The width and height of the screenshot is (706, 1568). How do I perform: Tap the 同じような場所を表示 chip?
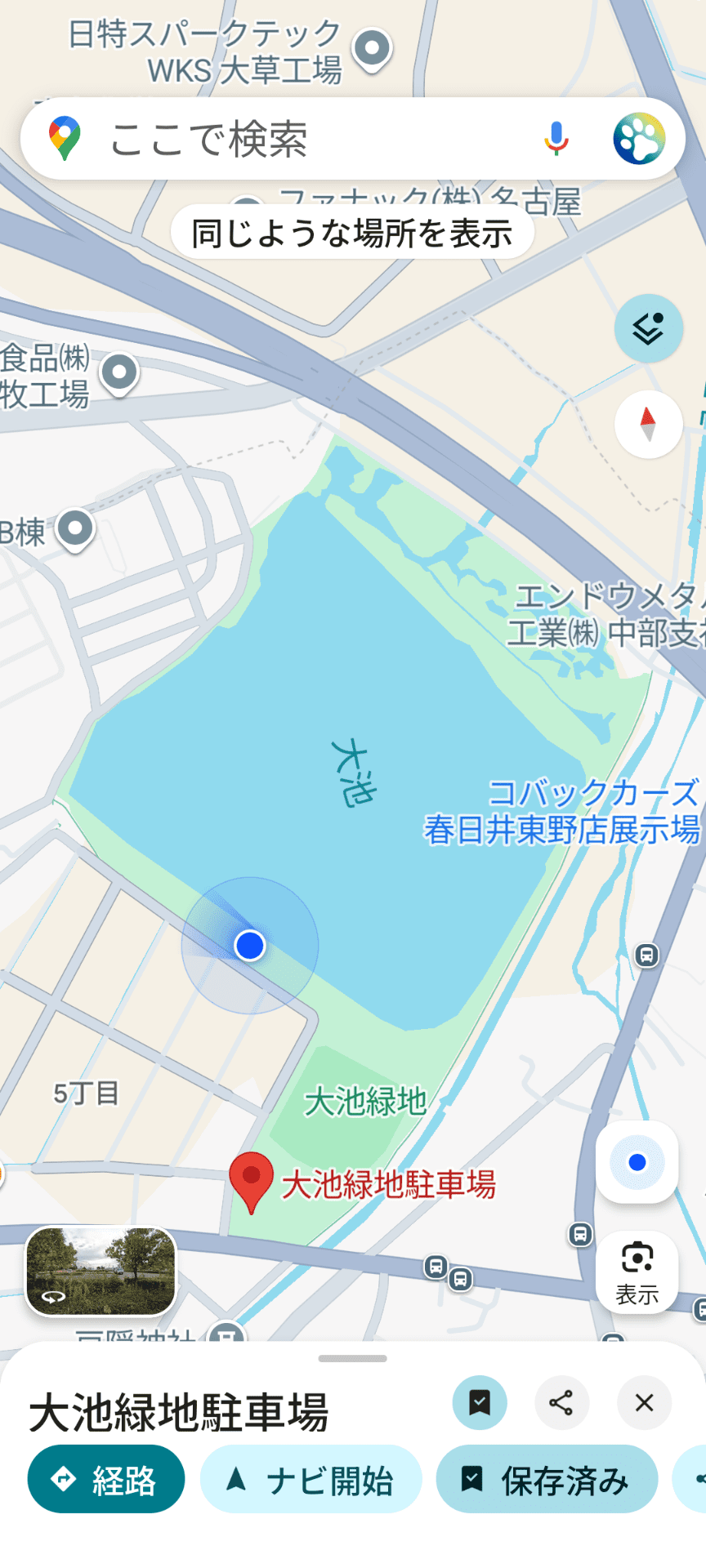(352, 234)
